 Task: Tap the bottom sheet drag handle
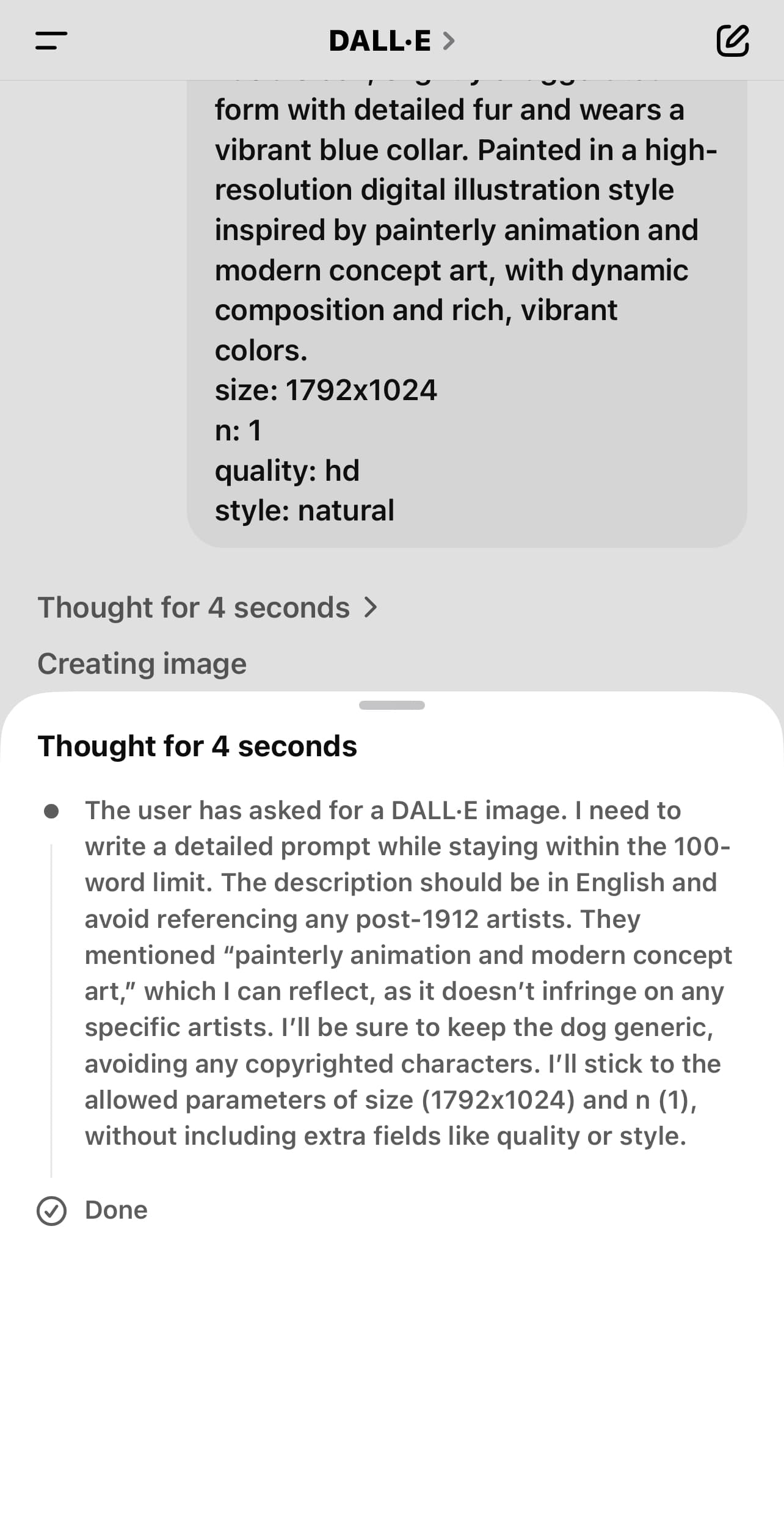[x=392, y=705]
